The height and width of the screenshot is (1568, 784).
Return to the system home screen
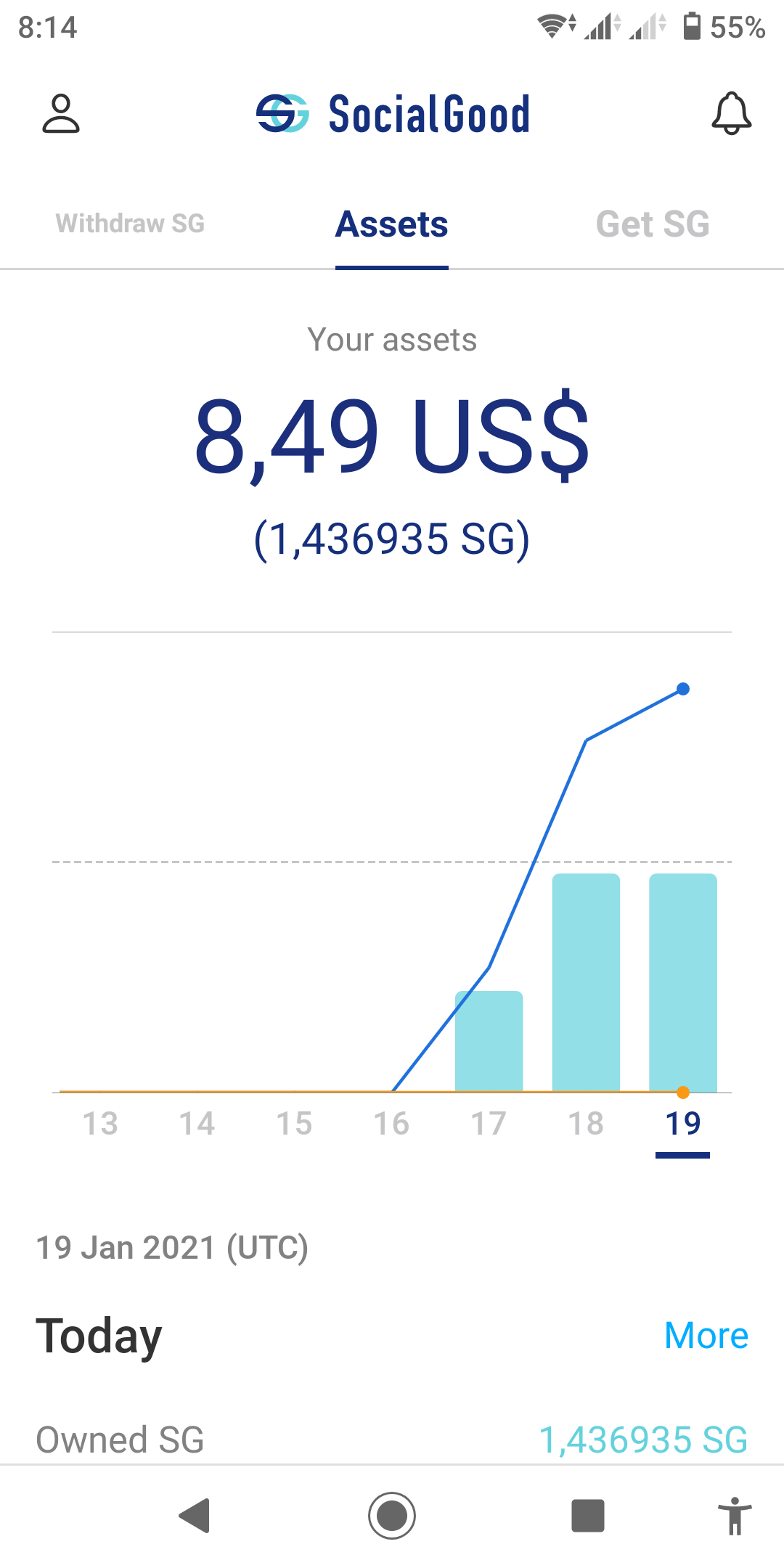[392, 1516]
